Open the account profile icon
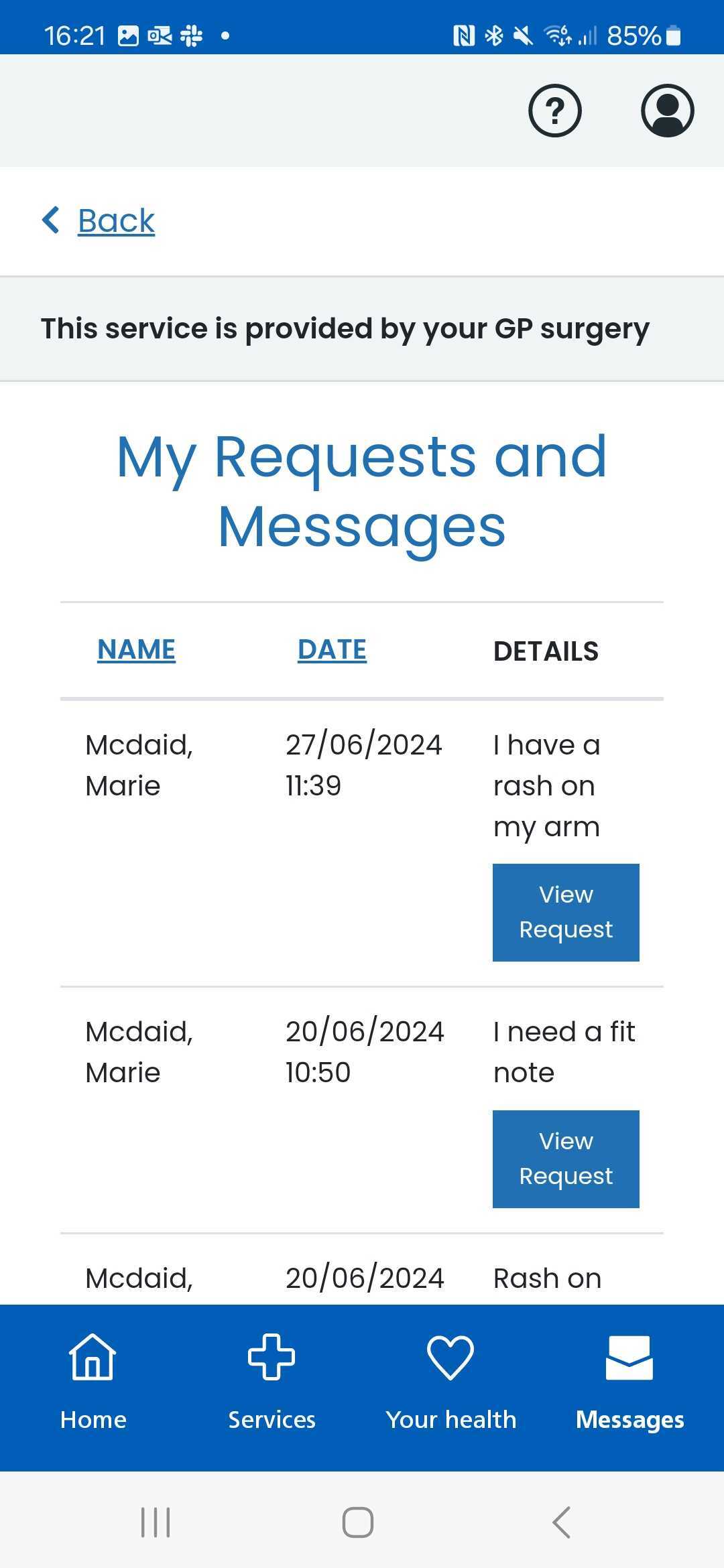This screenshot has height=1568, width=724. point(667,111)
